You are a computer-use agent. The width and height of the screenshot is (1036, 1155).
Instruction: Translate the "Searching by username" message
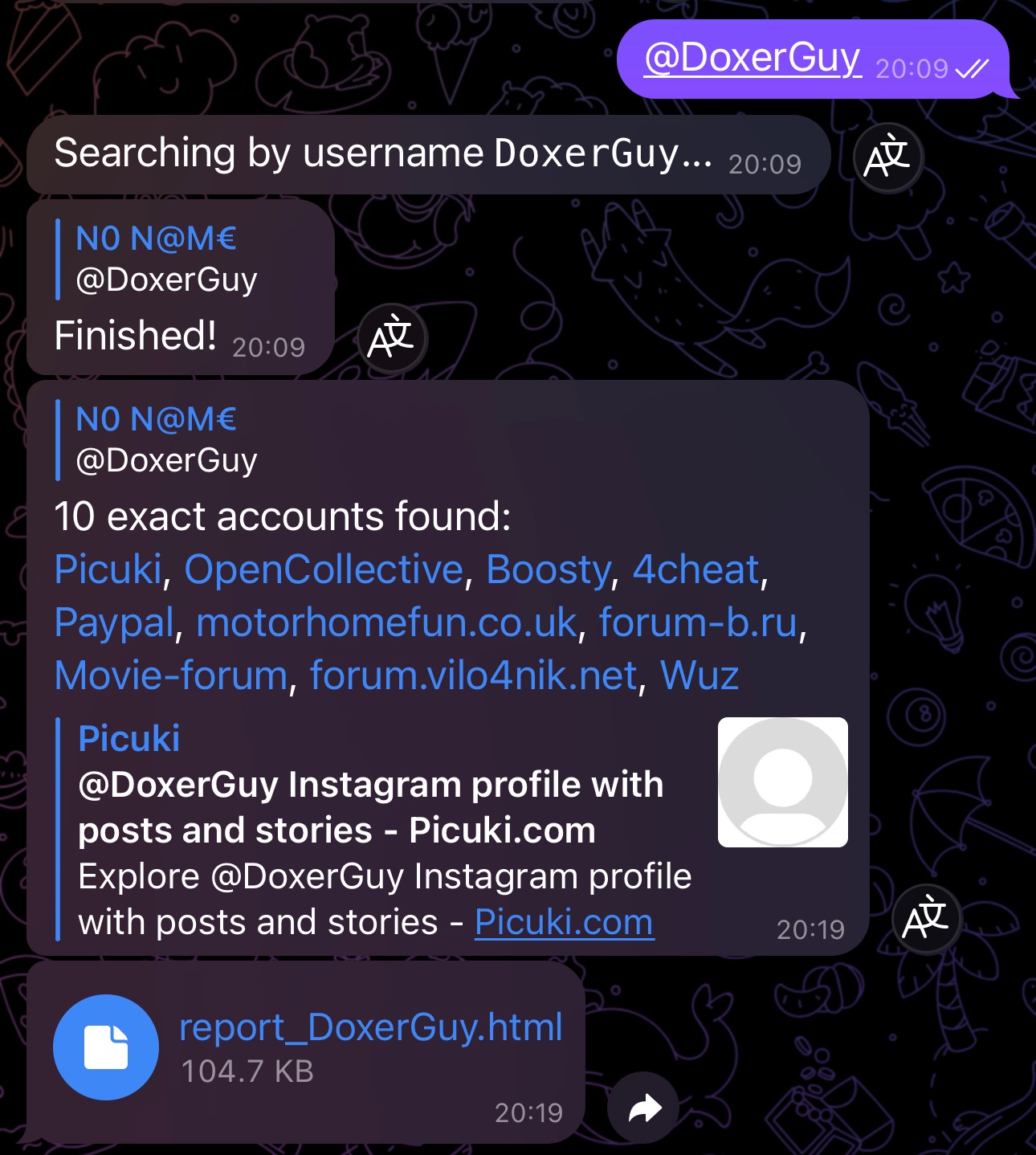coord(887,157)
